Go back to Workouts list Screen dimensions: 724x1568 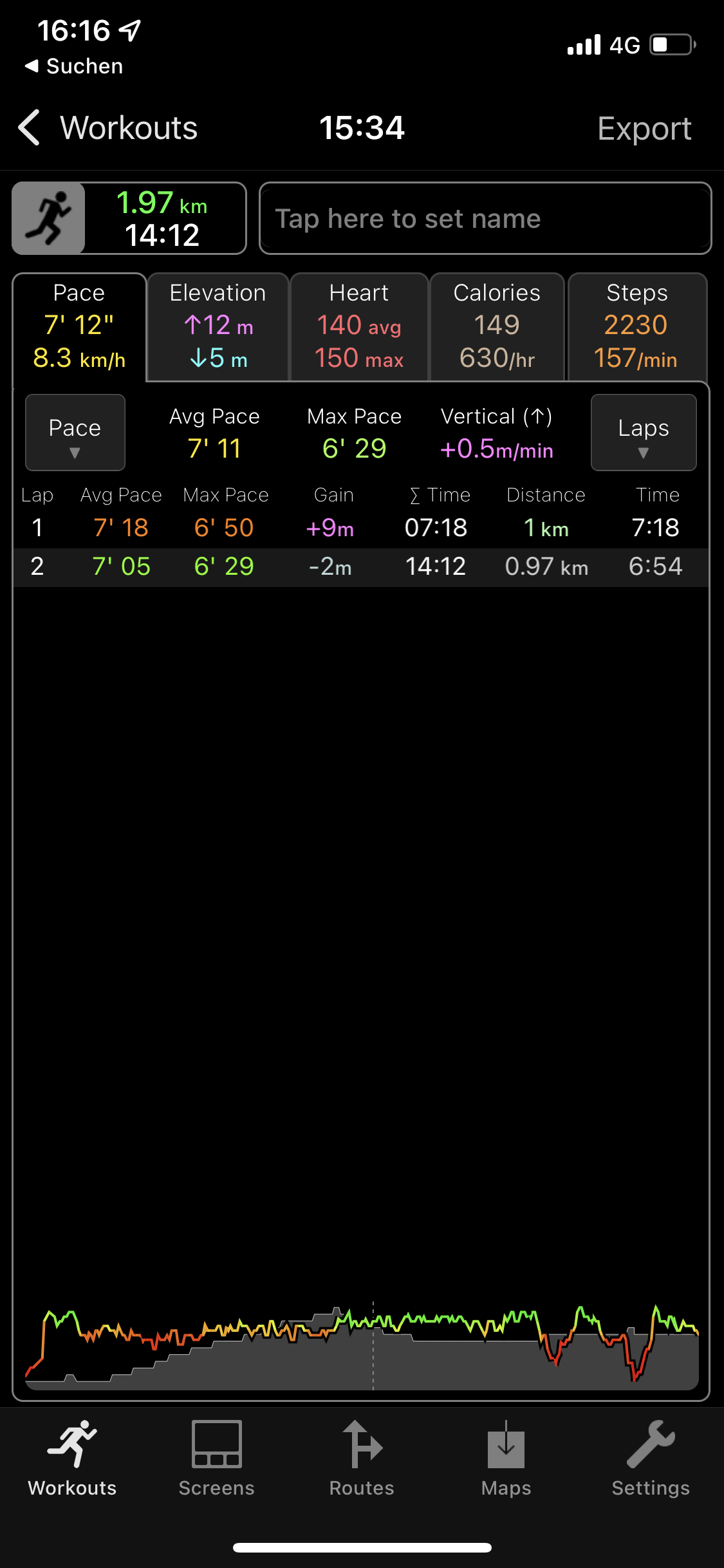click(x=107, y=128)
